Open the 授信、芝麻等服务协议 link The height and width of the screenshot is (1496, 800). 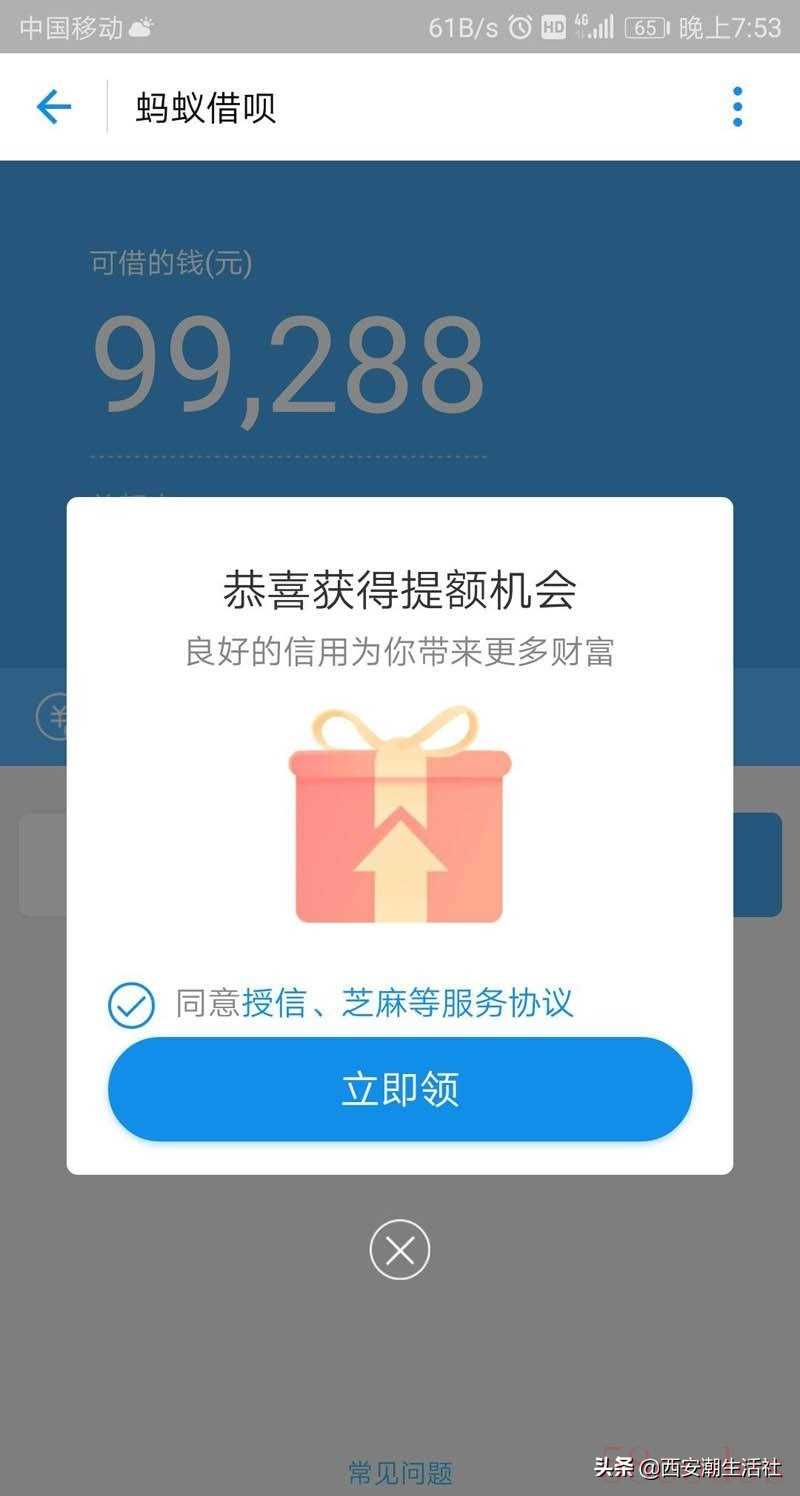coord(408,1003)
